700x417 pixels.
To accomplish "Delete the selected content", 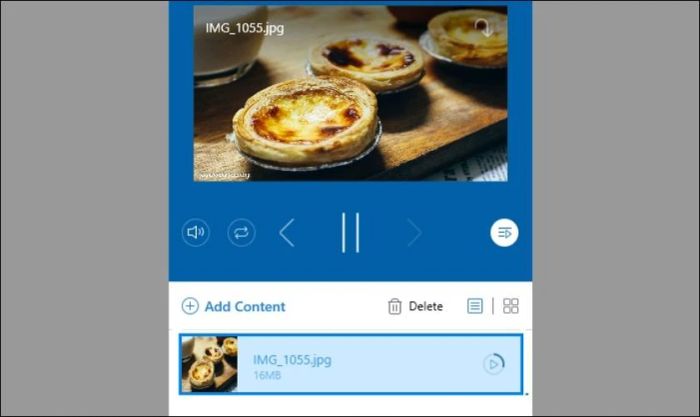I will [x=415, y=307].
